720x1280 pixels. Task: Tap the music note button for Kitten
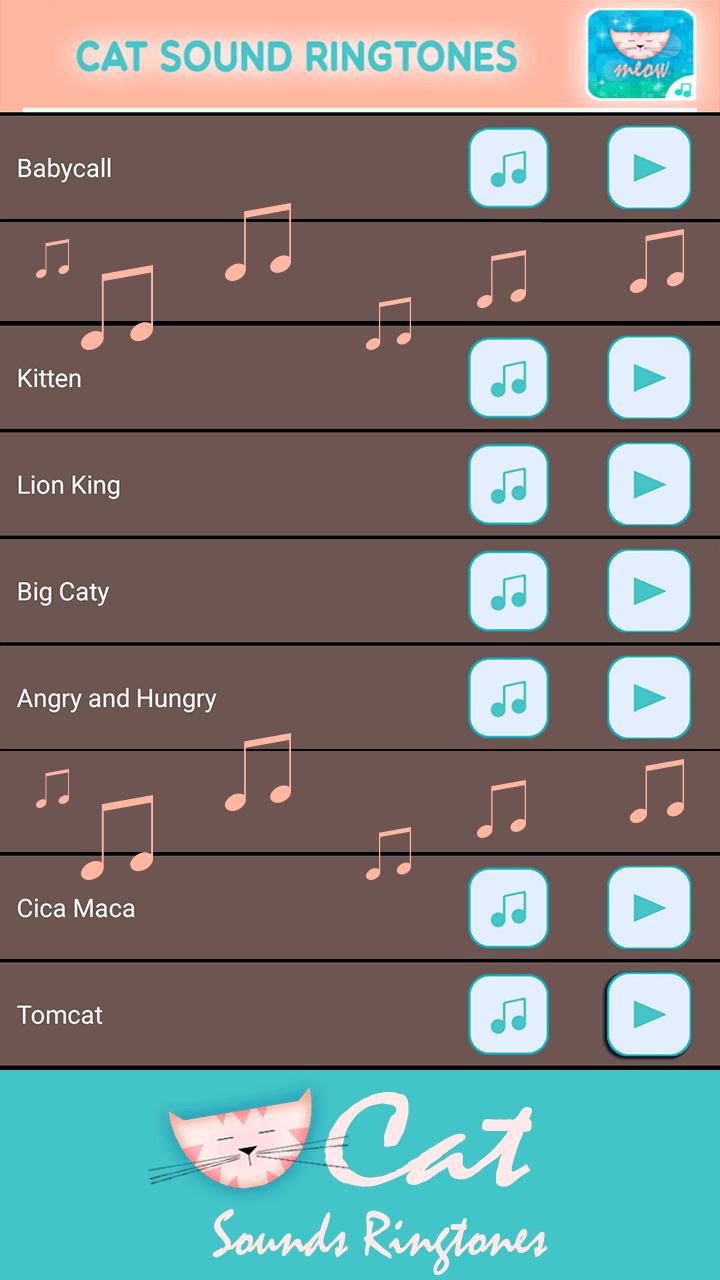pyautogui.click(x=509, y=378)
